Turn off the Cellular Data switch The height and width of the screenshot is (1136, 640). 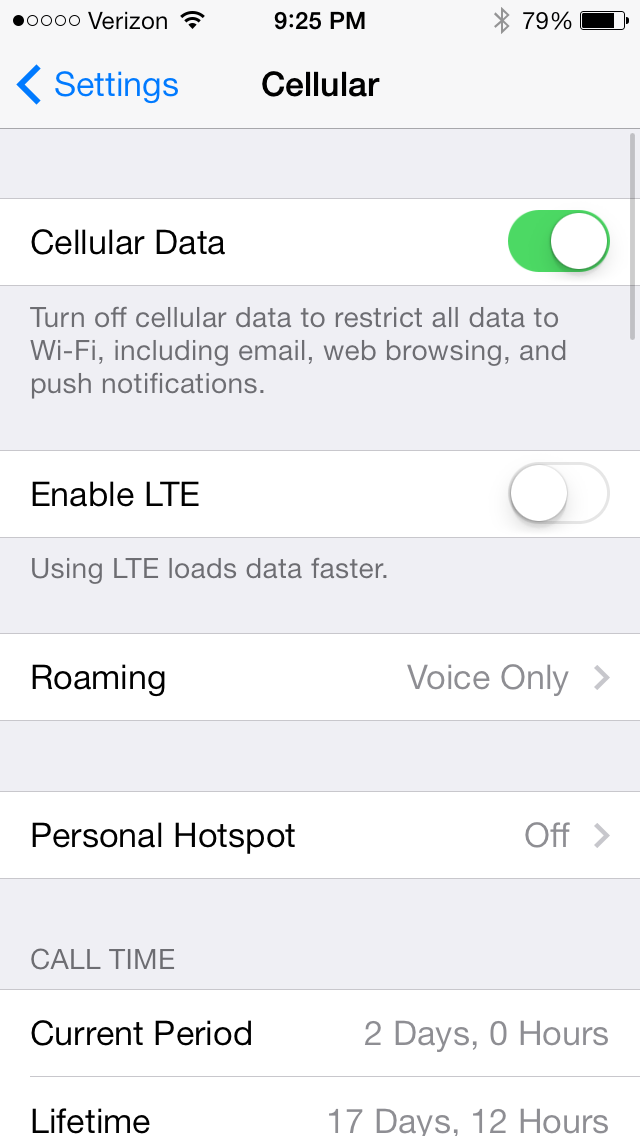558,242
